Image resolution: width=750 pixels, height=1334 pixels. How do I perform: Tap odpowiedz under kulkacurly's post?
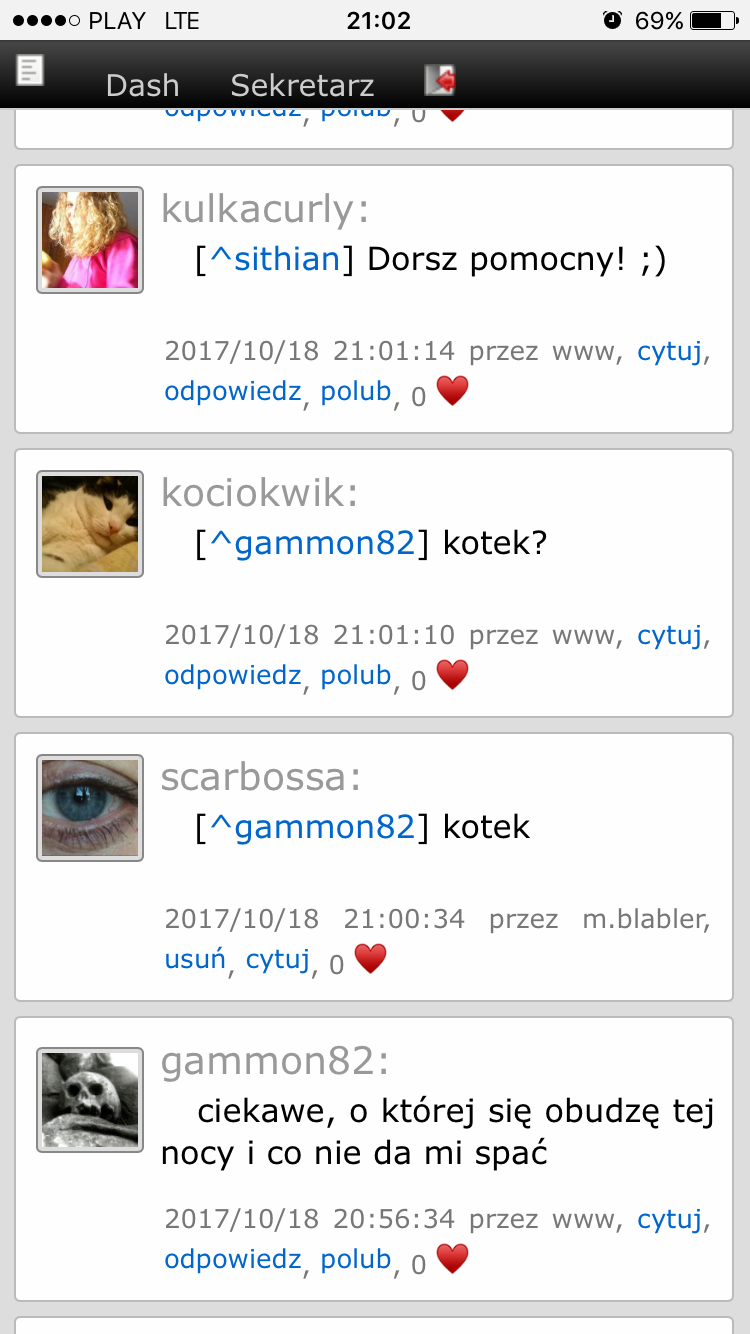233,391
